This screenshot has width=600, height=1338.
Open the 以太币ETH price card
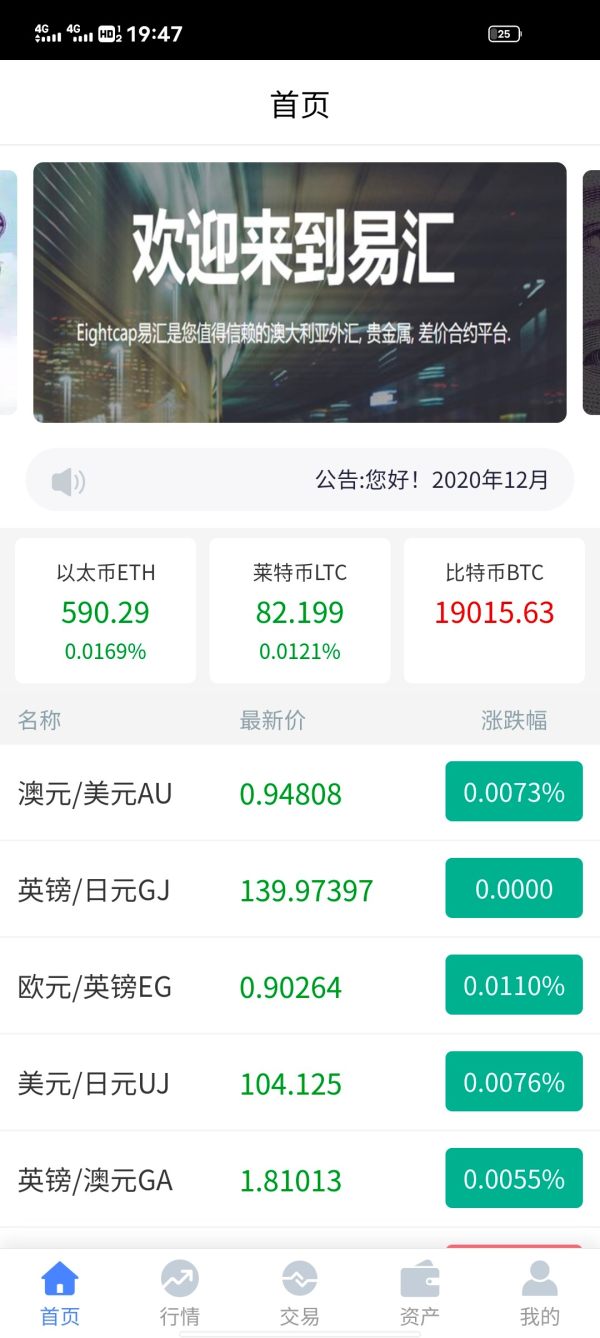(105, 611)
